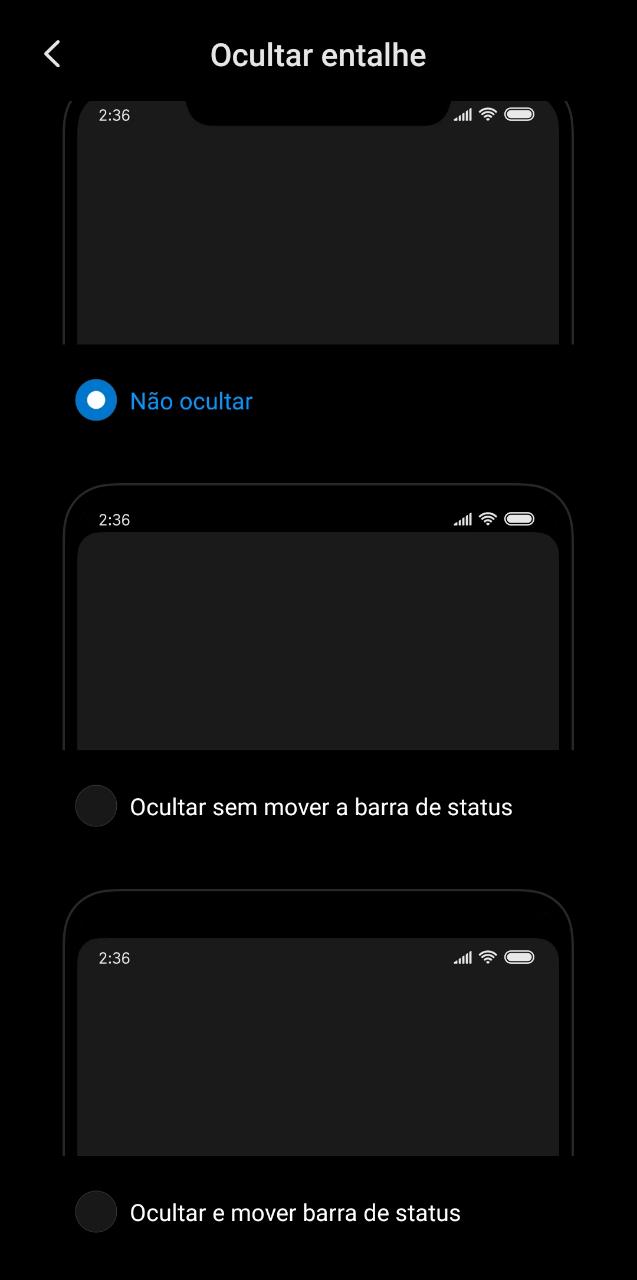The height and width of the screenshot is (1280, 637).
Task: Select Ocultar e mover barra de status
Action: point(96,1212)
